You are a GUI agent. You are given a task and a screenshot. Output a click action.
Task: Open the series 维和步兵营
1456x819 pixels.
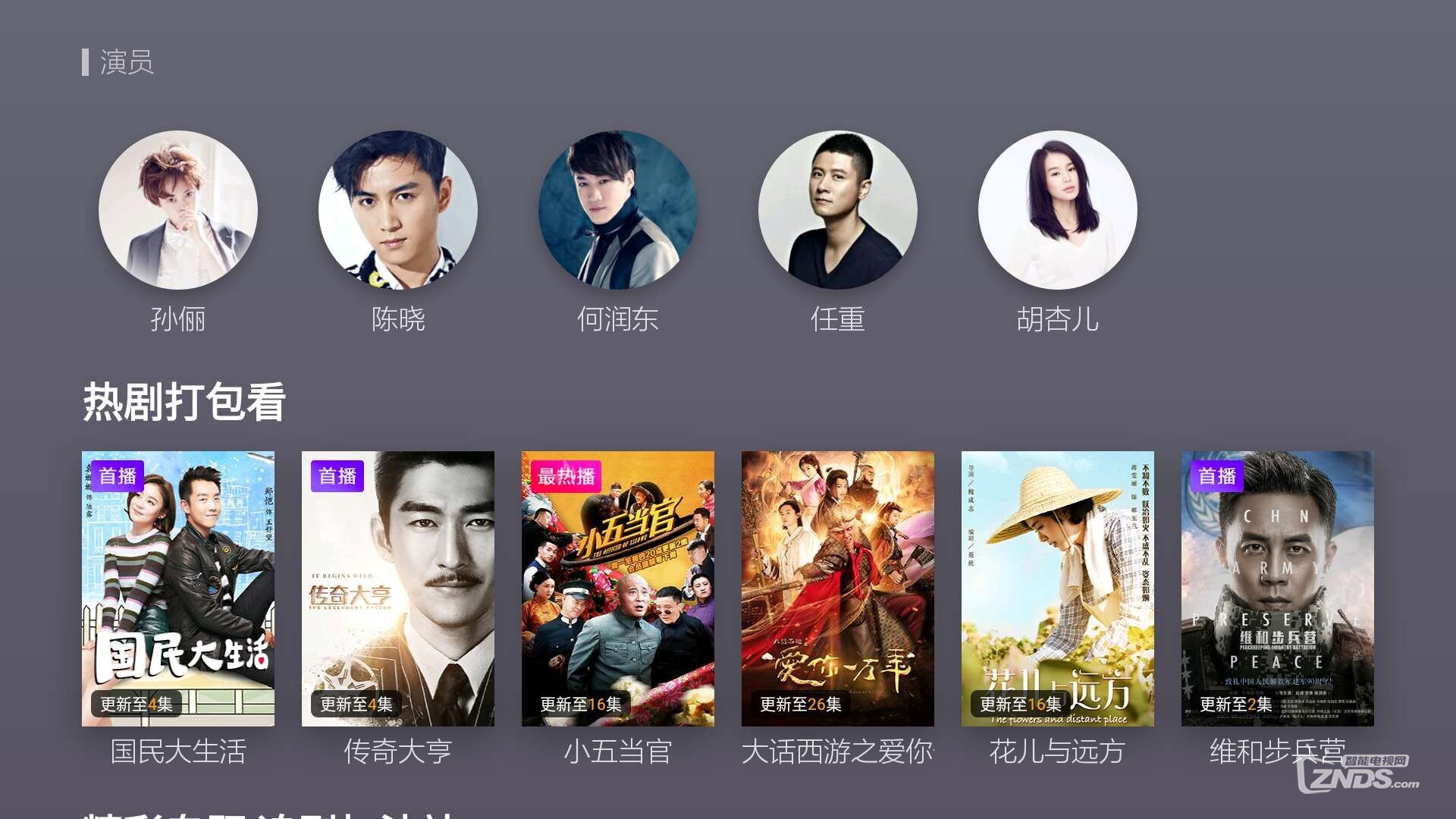point(1278,588)
